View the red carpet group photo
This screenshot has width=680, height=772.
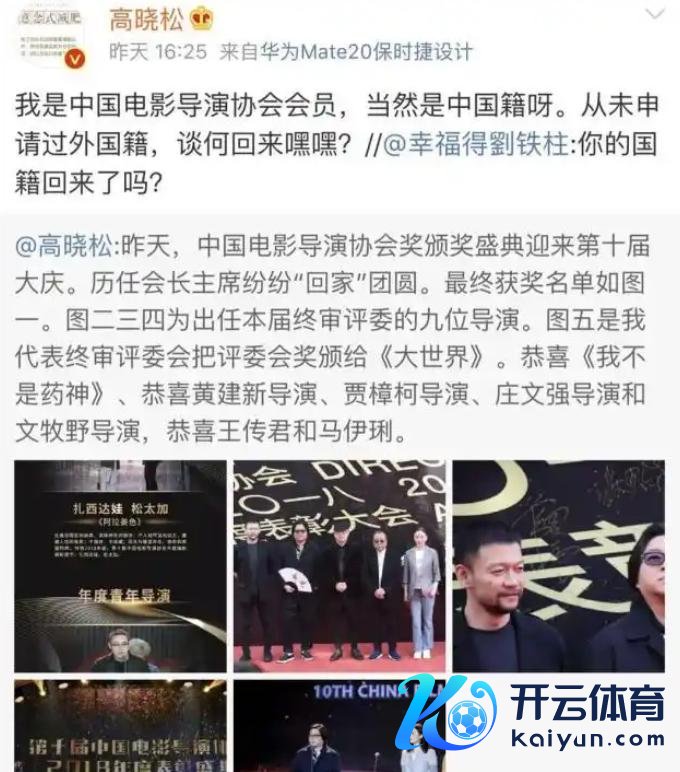(x=339, y=565)
